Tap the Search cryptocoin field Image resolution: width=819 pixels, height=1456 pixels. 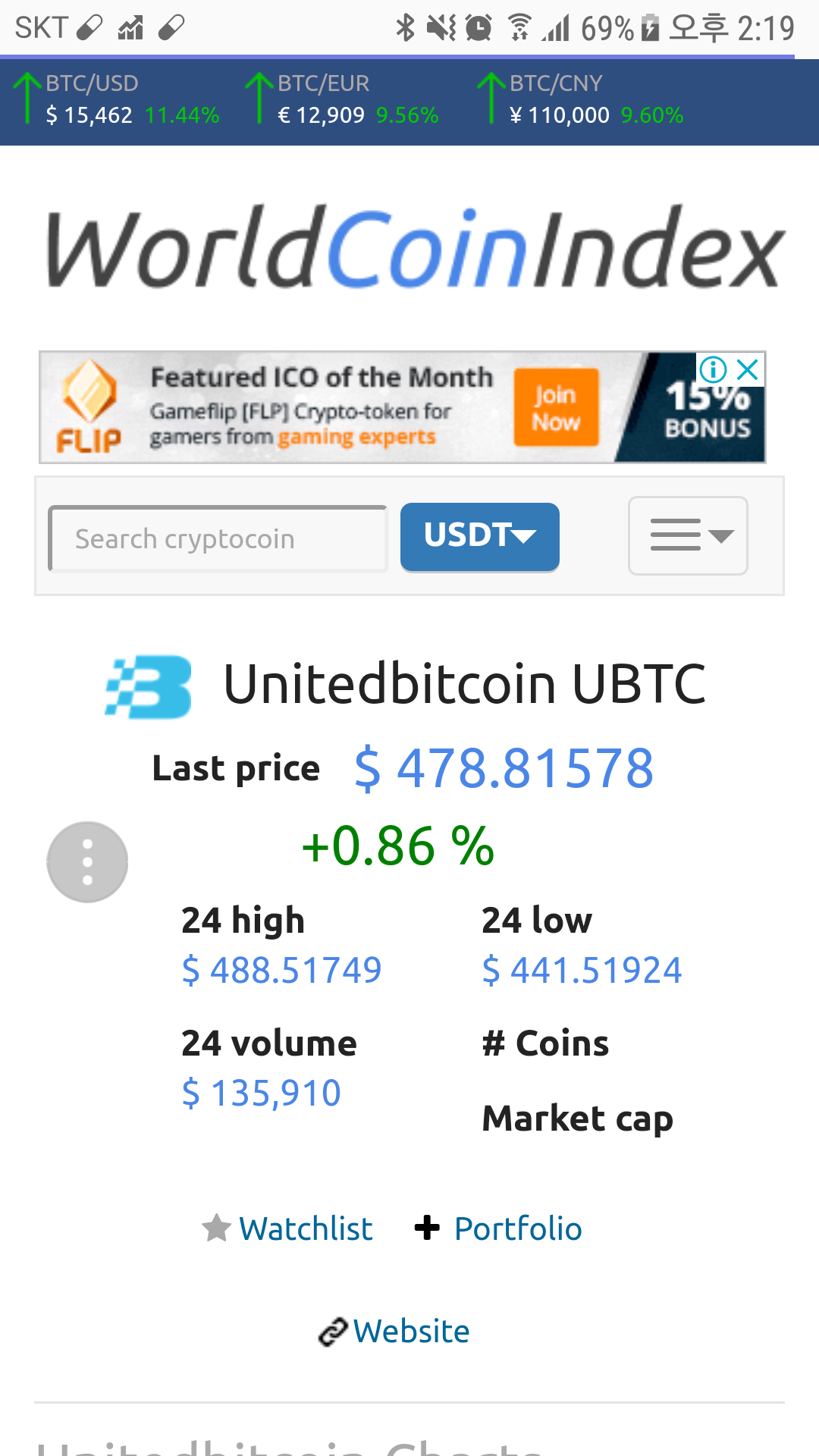[218, 538]
